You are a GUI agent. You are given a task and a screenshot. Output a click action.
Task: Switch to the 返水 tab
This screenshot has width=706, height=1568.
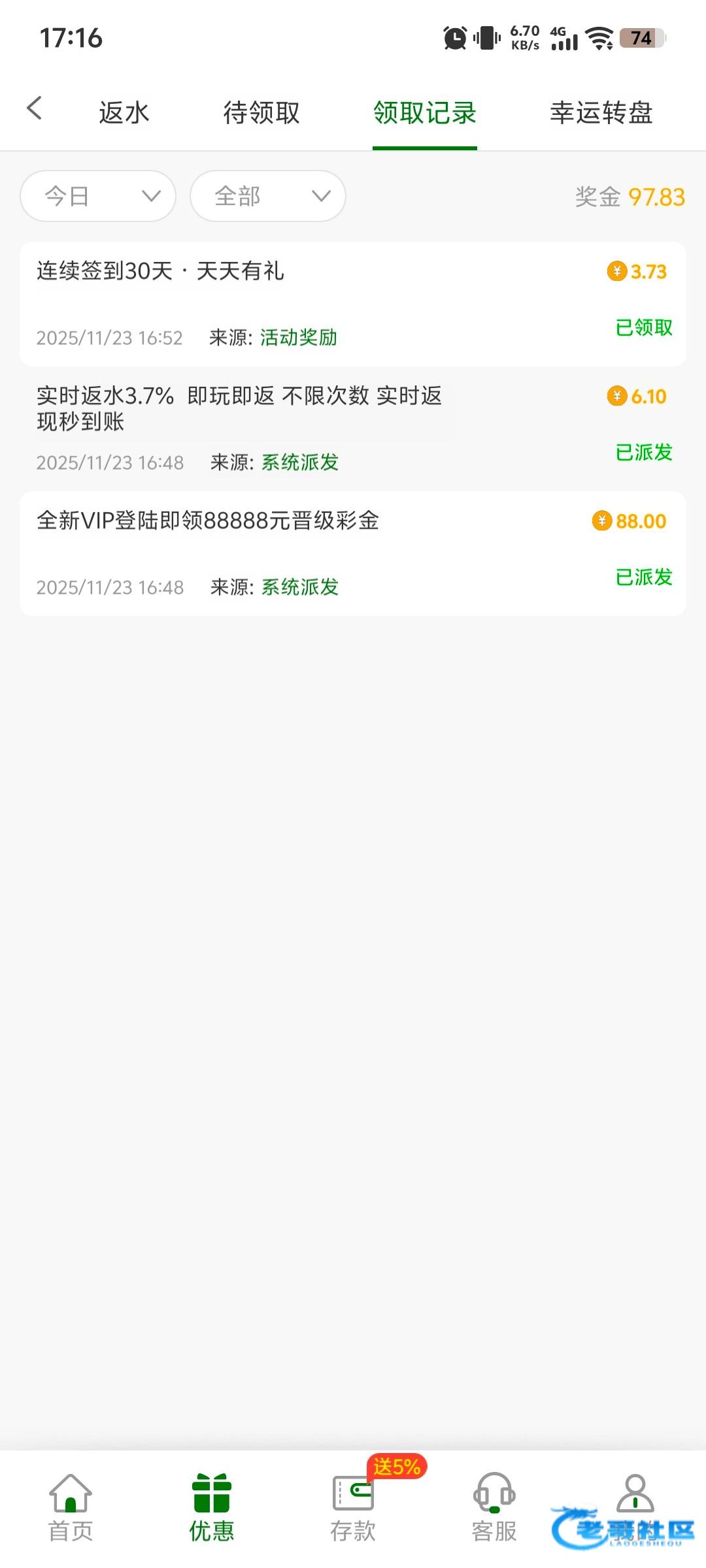coord(124,112)
